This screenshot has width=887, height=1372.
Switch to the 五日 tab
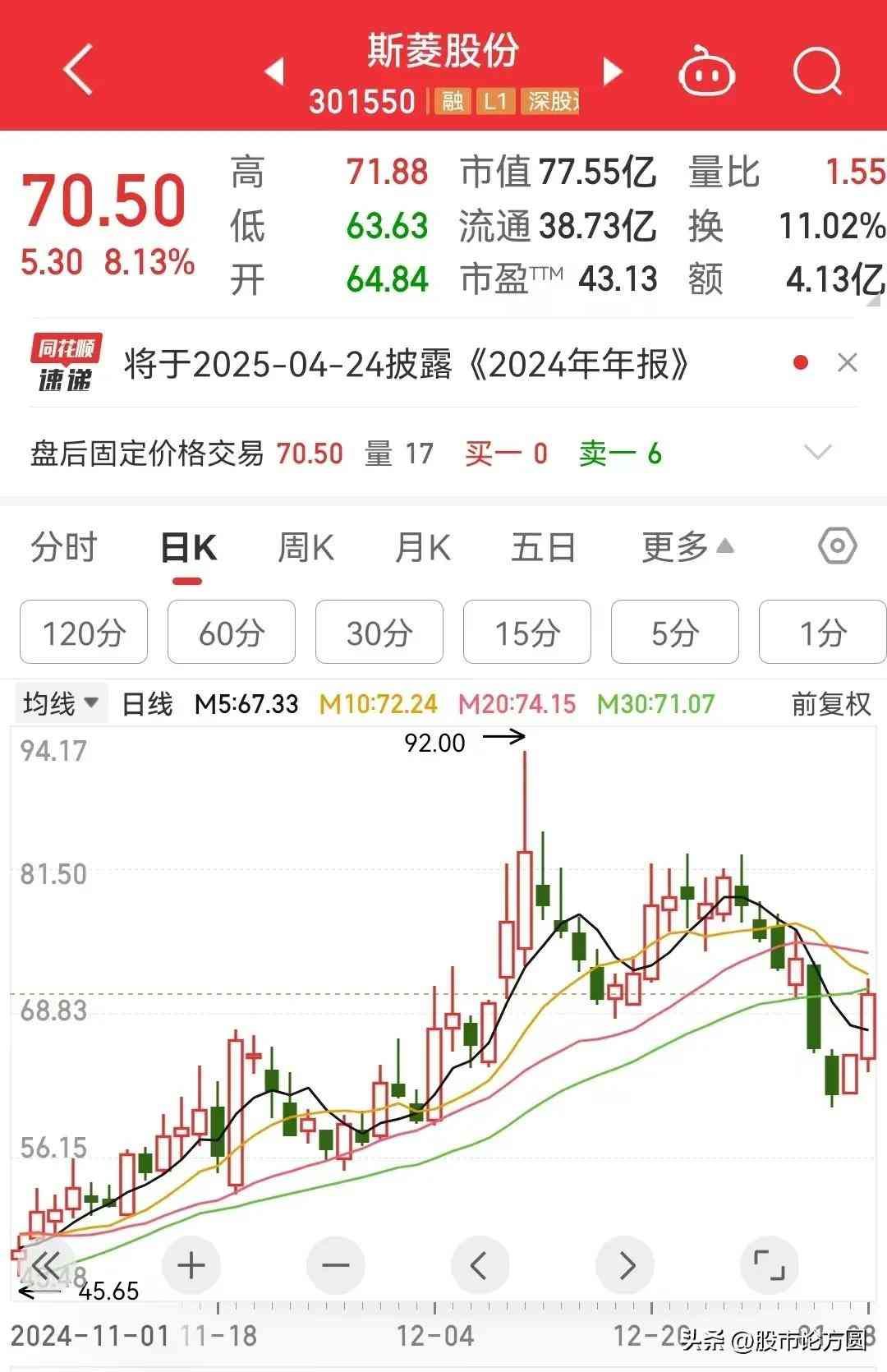pyautogui.click(x=542, y=548)
